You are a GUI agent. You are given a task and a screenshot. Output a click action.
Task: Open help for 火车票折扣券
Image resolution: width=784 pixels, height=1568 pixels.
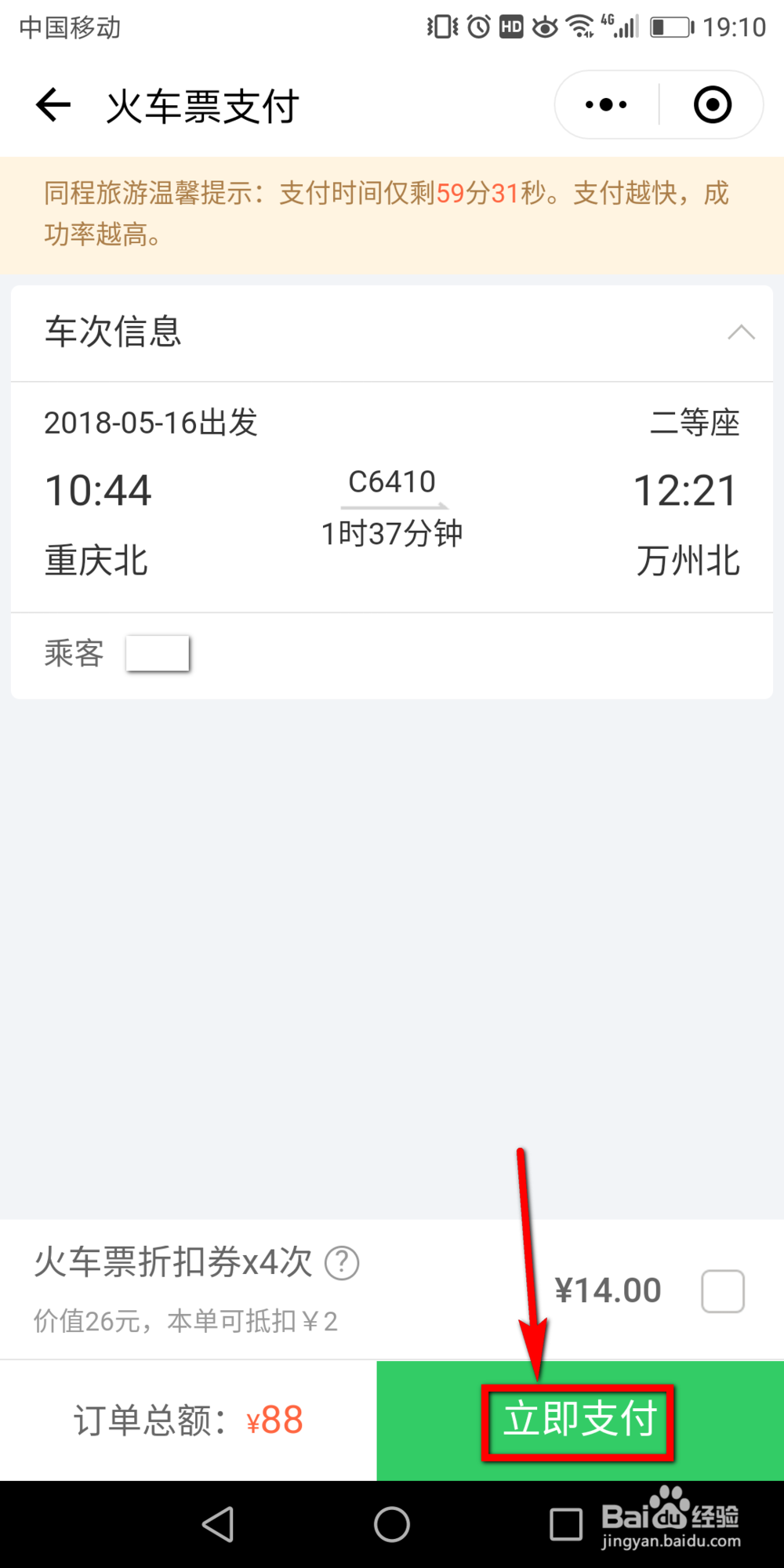[342, 1263]
